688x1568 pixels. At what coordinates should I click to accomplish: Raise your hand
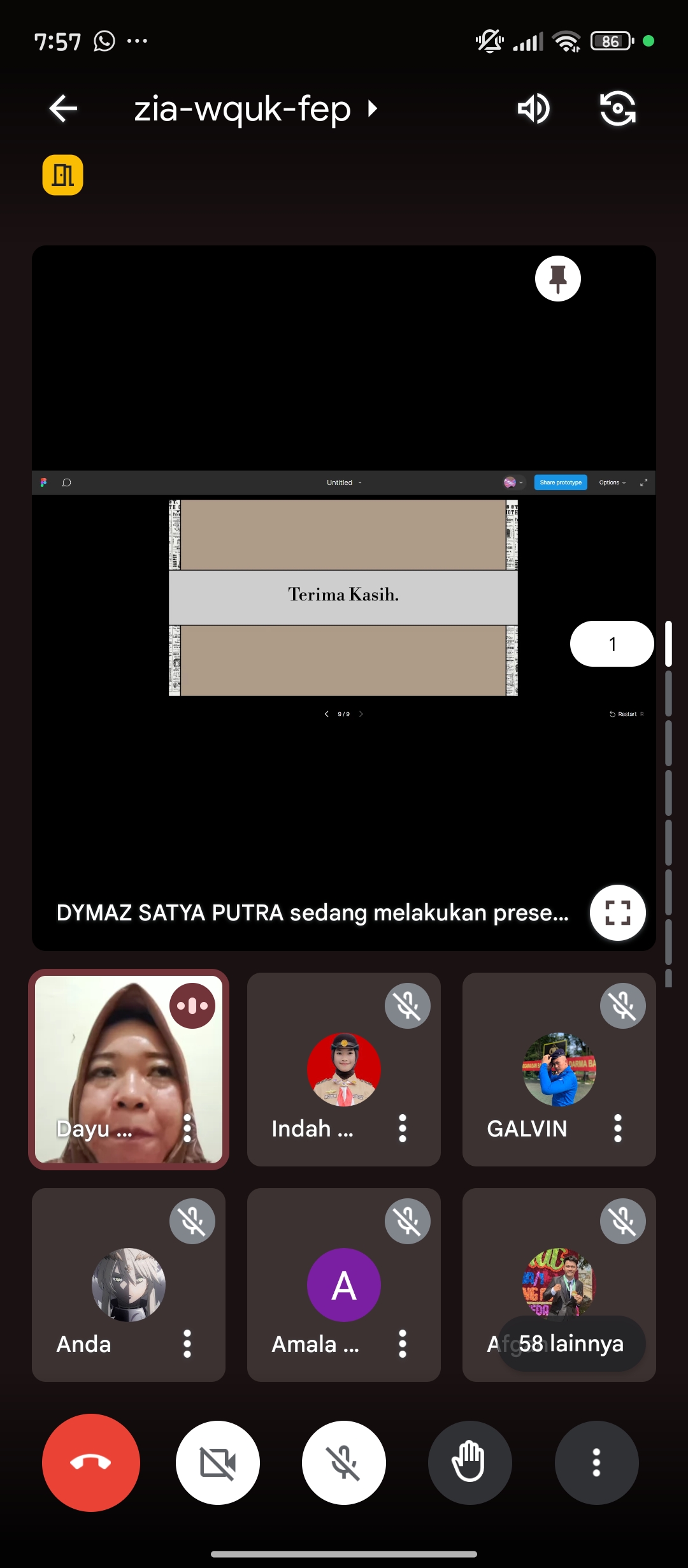pyautogui.click(x=469, y=1462)
